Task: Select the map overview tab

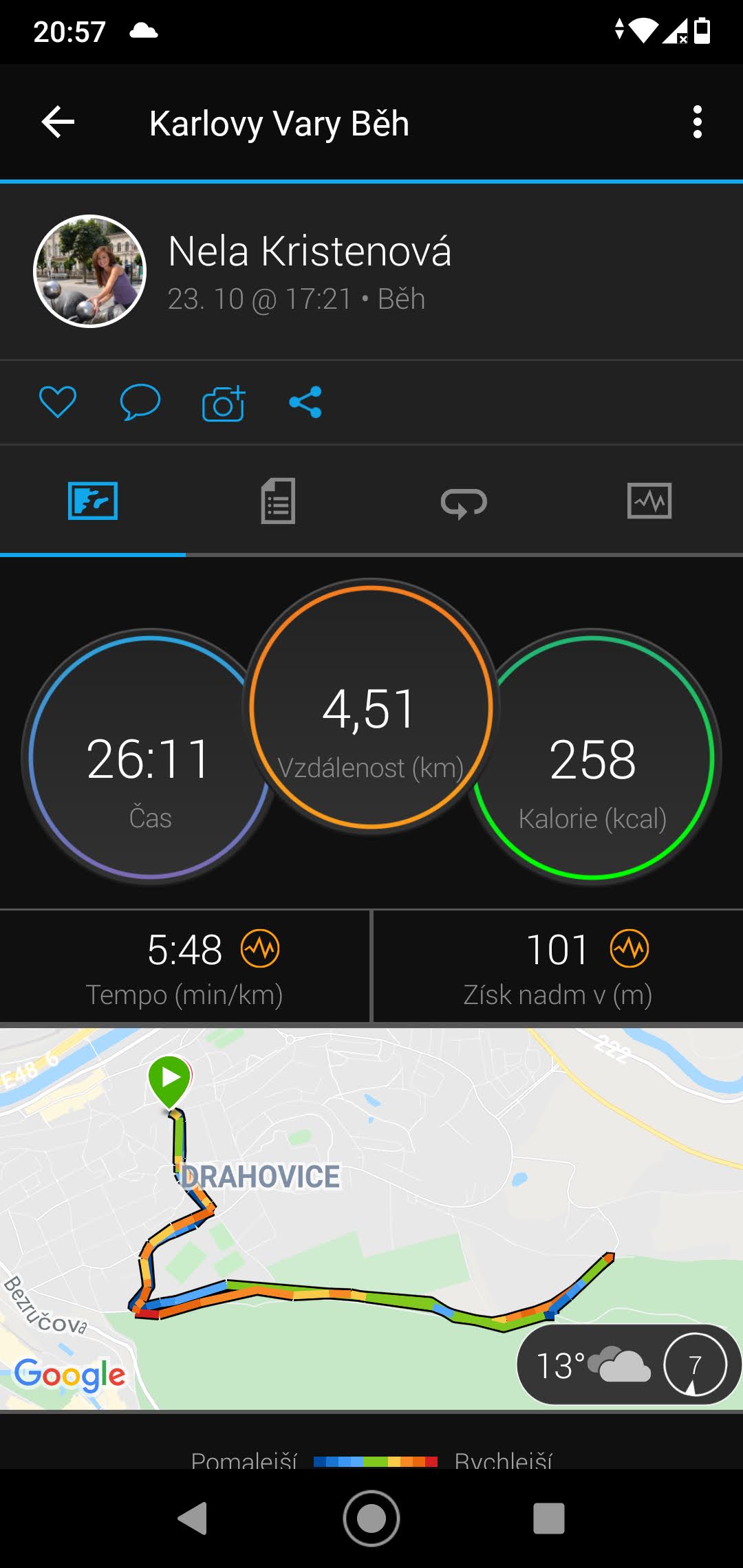Action: point(93,501)
